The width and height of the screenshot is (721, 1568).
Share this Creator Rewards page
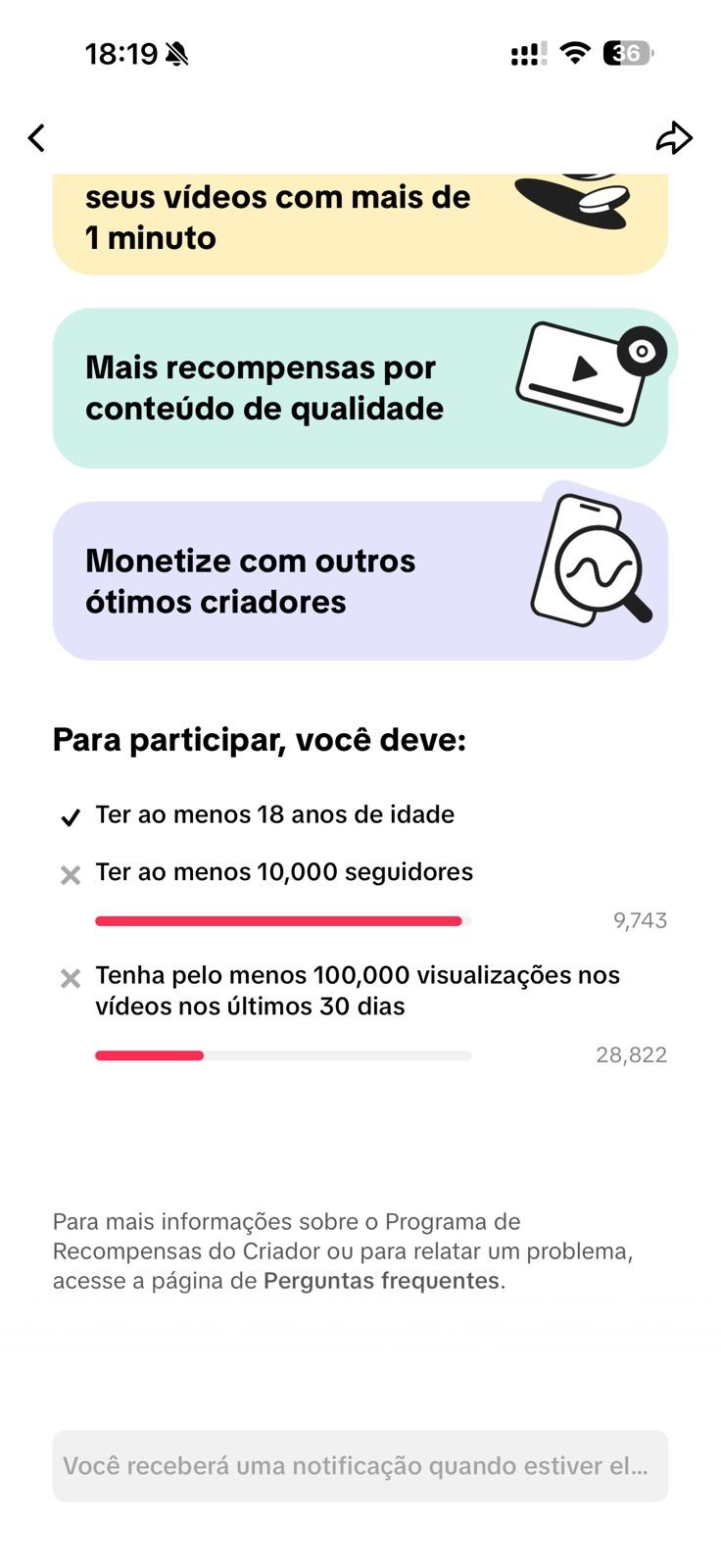pos(674,138)
